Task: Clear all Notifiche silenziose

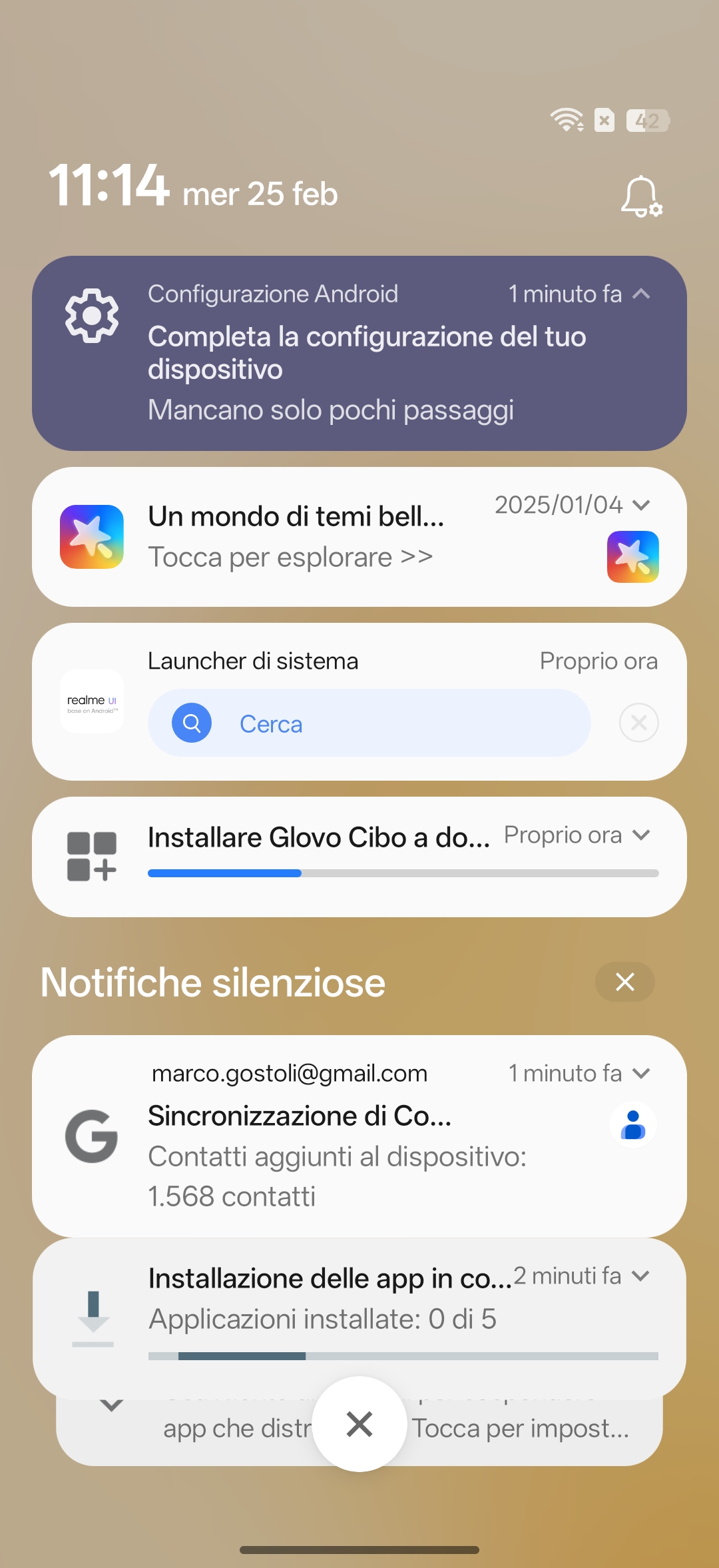Action: [624, 982]
